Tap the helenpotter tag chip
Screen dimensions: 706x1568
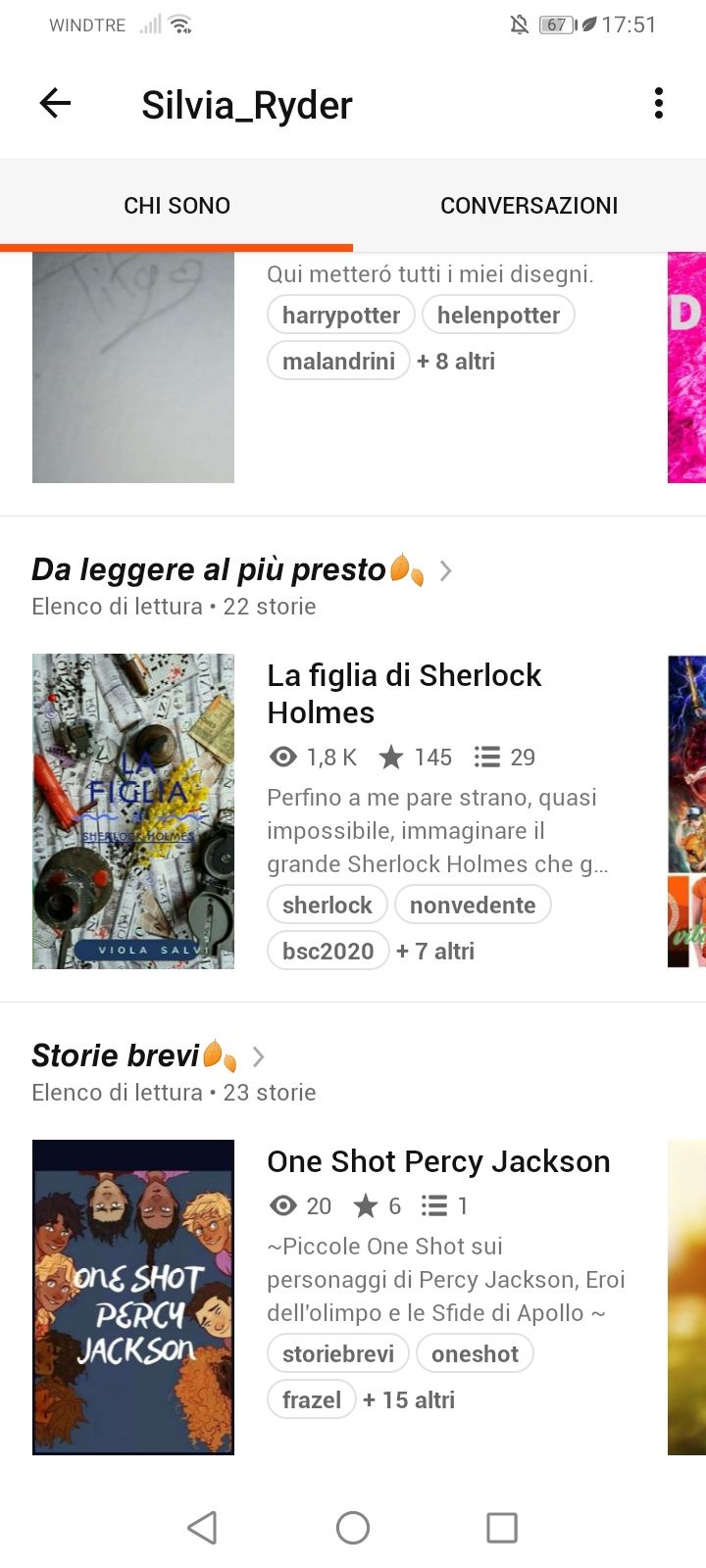tap(498, 316)
